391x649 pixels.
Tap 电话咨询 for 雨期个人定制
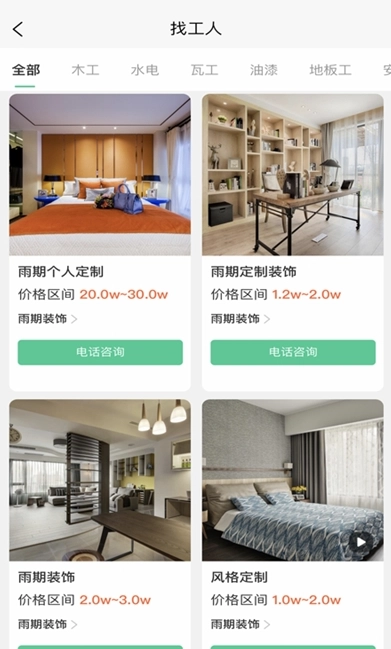click(x=100, y=352)
